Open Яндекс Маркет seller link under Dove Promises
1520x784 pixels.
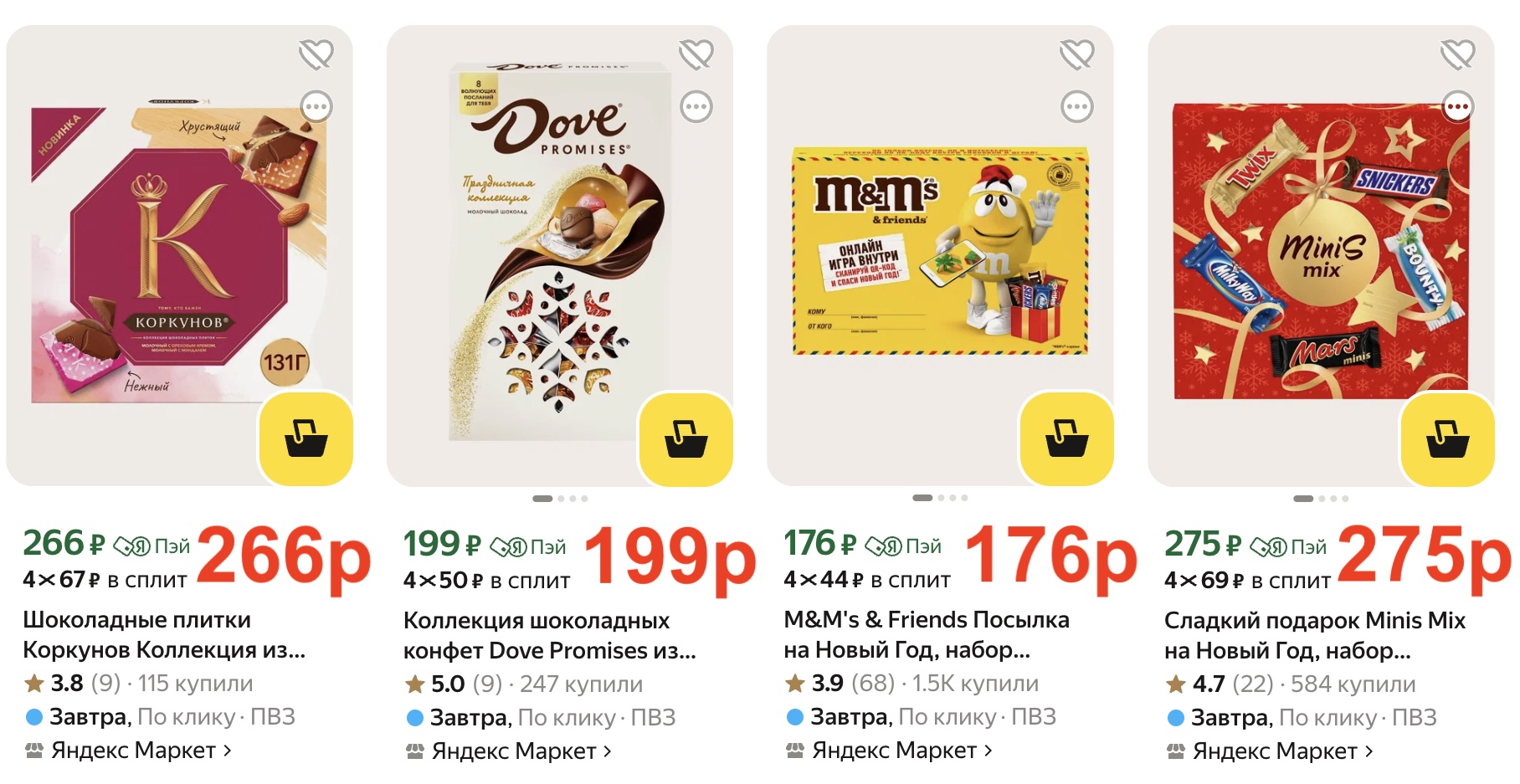click(x=521, y=751)
